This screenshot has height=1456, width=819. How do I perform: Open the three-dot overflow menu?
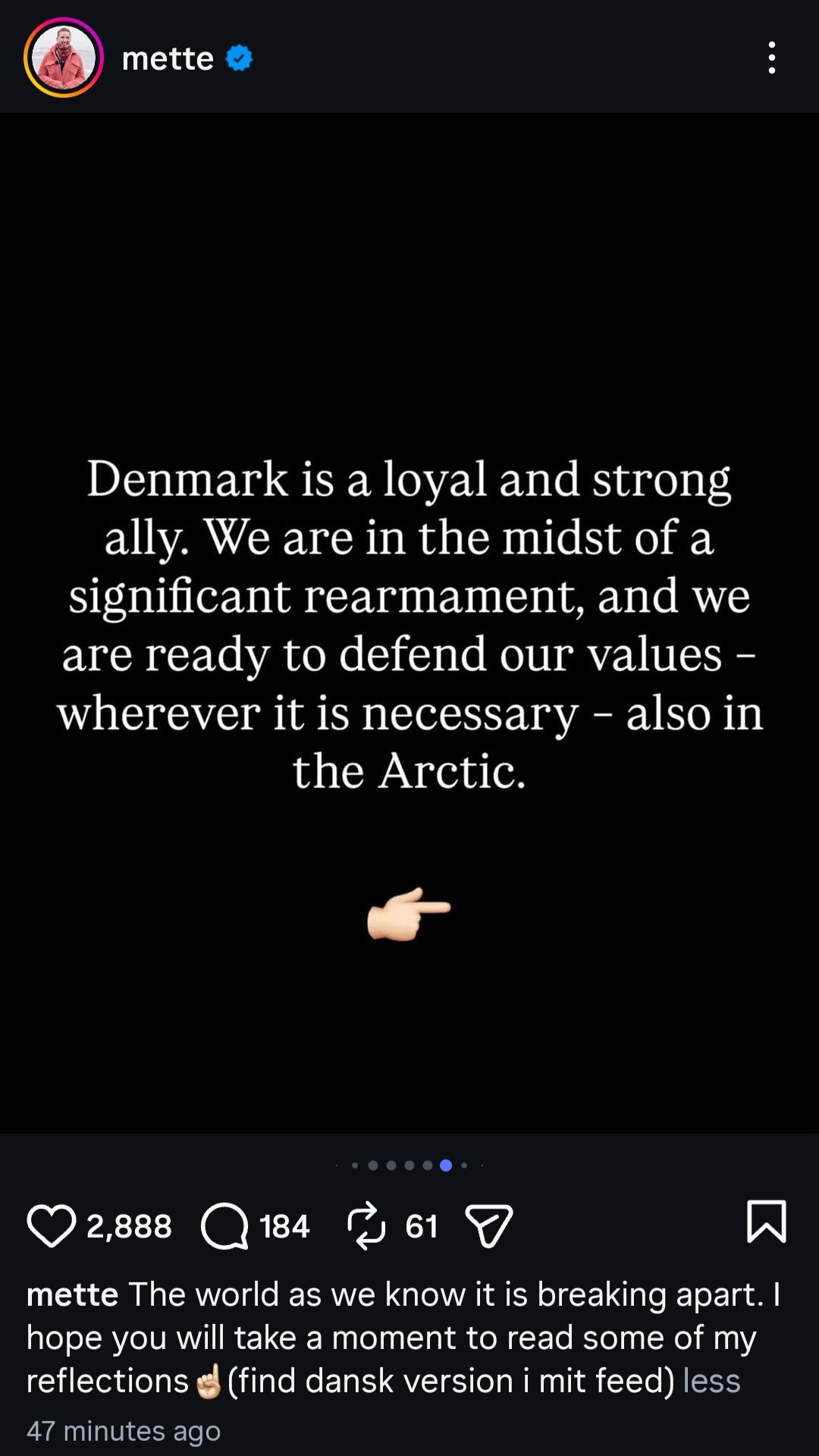tap(771, 58)
